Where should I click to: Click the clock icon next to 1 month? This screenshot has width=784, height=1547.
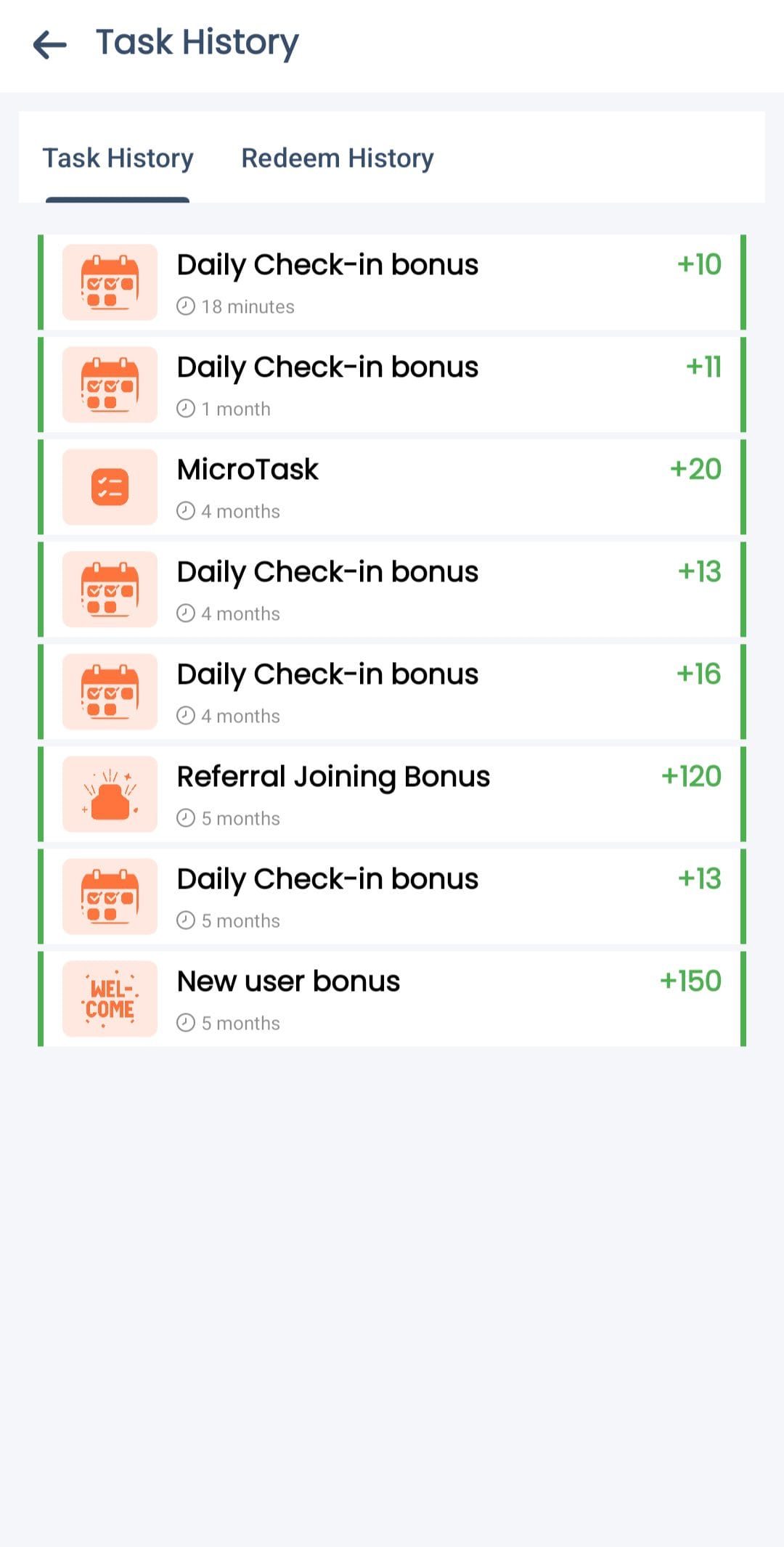coord(187,408)
